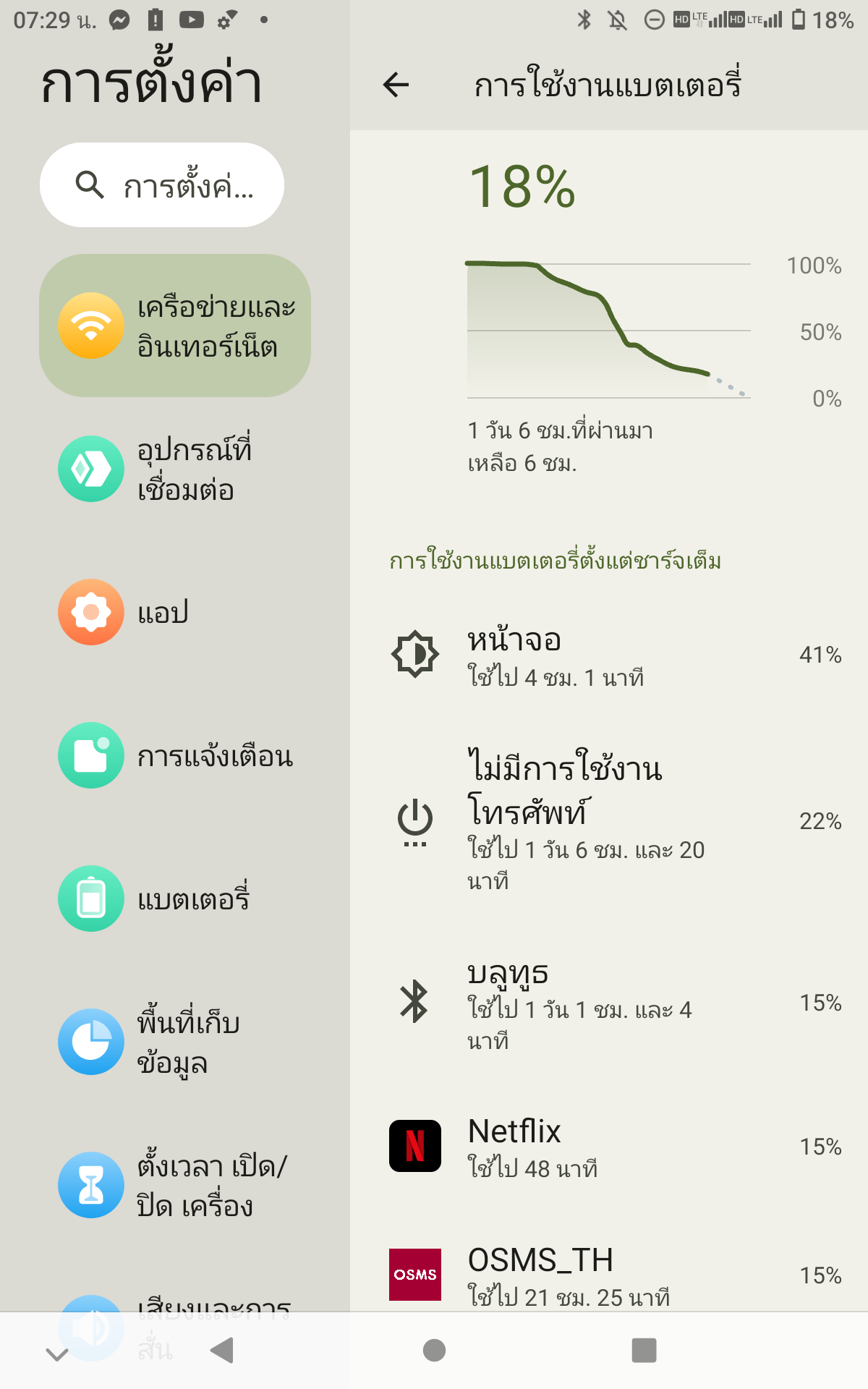Select the แบตเตอรี่ settings row
Image resolution: width=868 pixels, height=1389 pixels.
pyautogui.click(x=175, y=899)
